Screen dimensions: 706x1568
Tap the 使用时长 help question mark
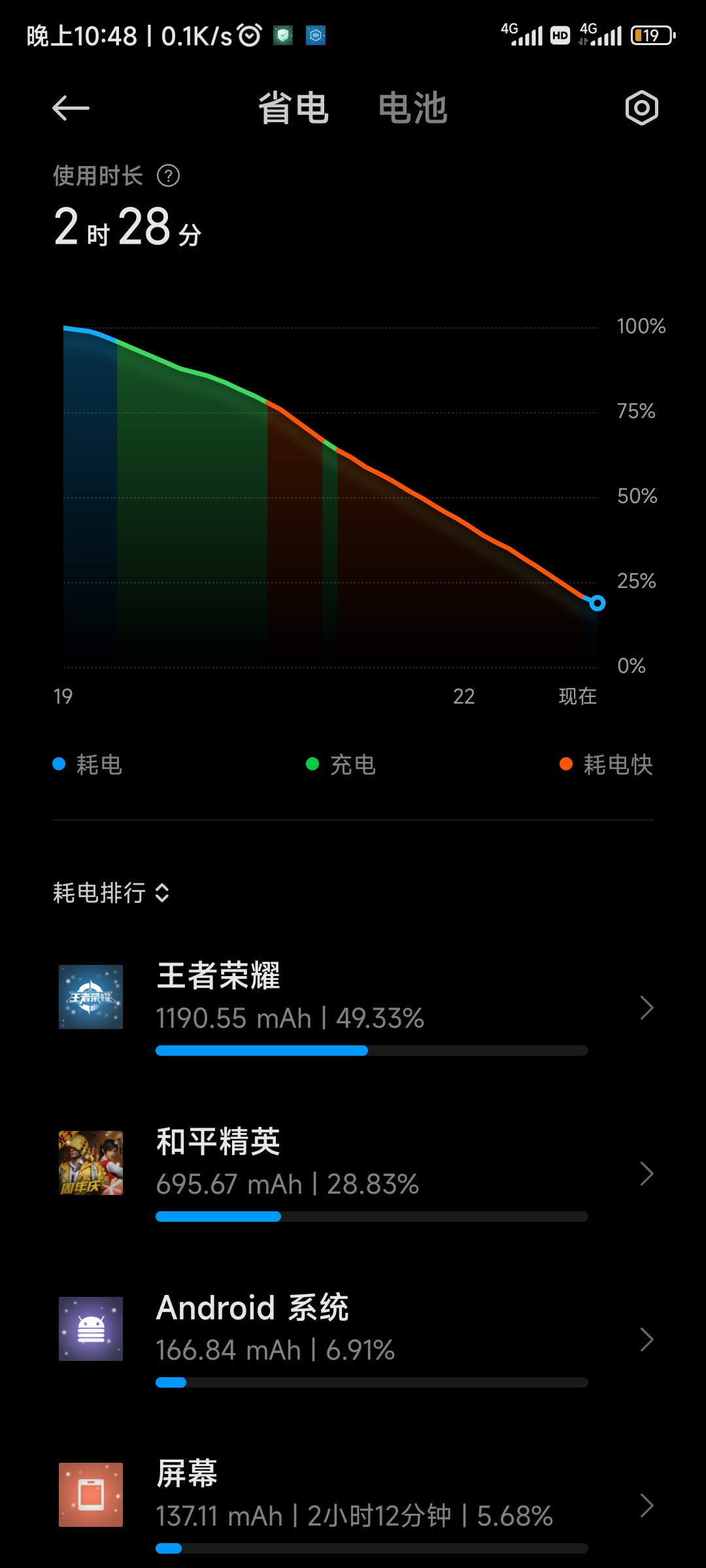[x=168, y=176]
